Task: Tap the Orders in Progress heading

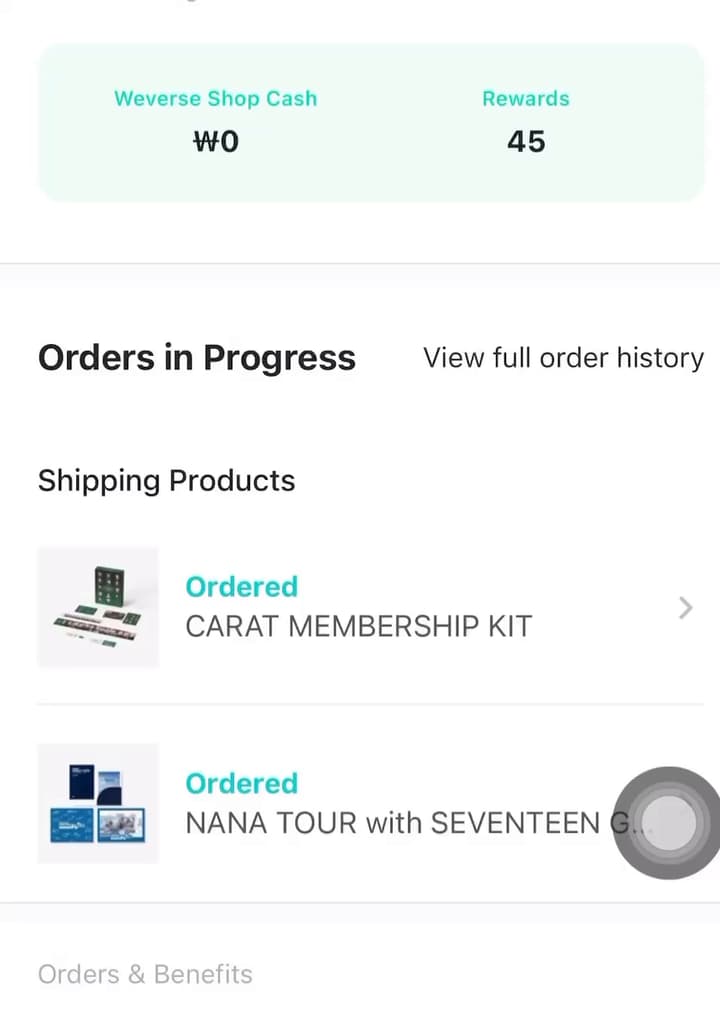Action: click(196, 357)
